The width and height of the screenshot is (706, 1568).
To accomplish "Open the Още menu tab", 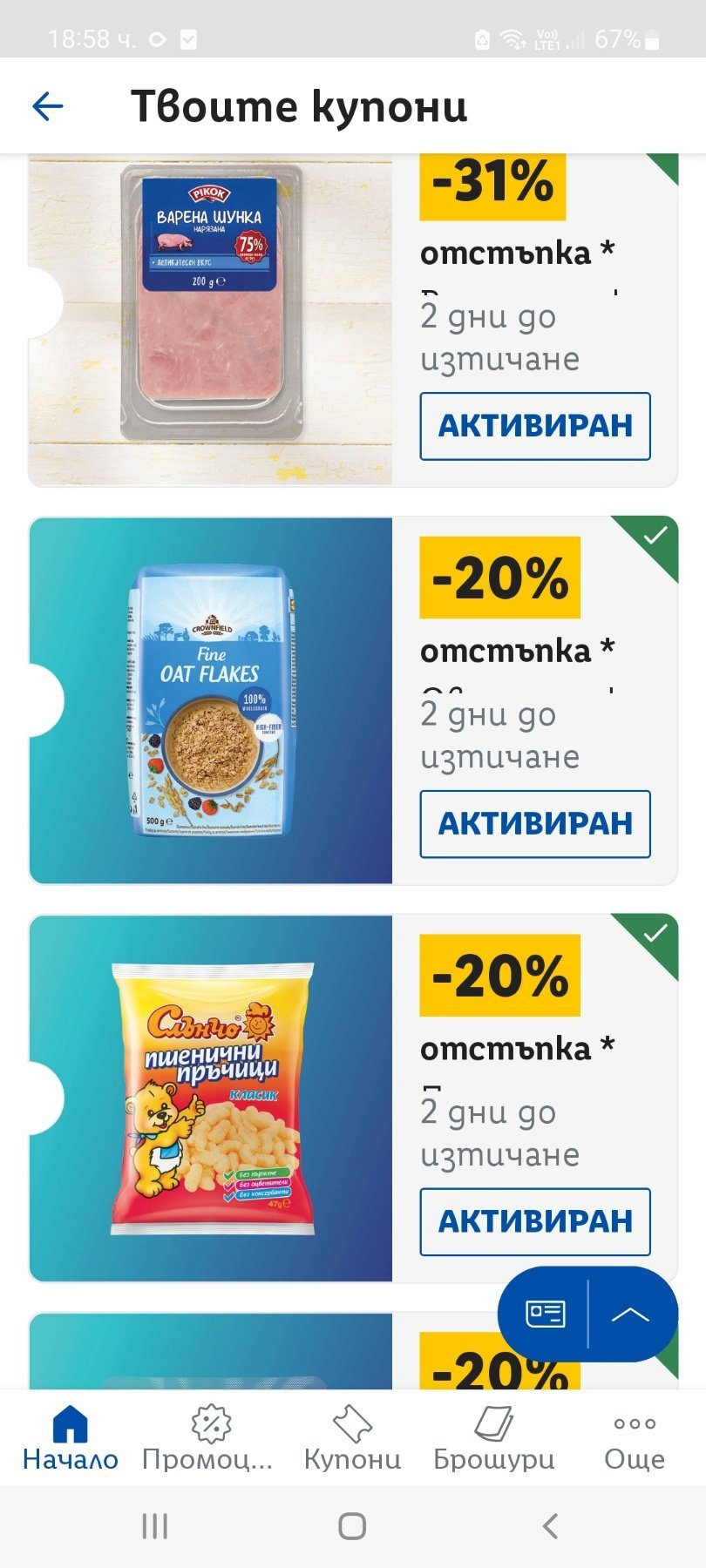I will point(634,1437).
